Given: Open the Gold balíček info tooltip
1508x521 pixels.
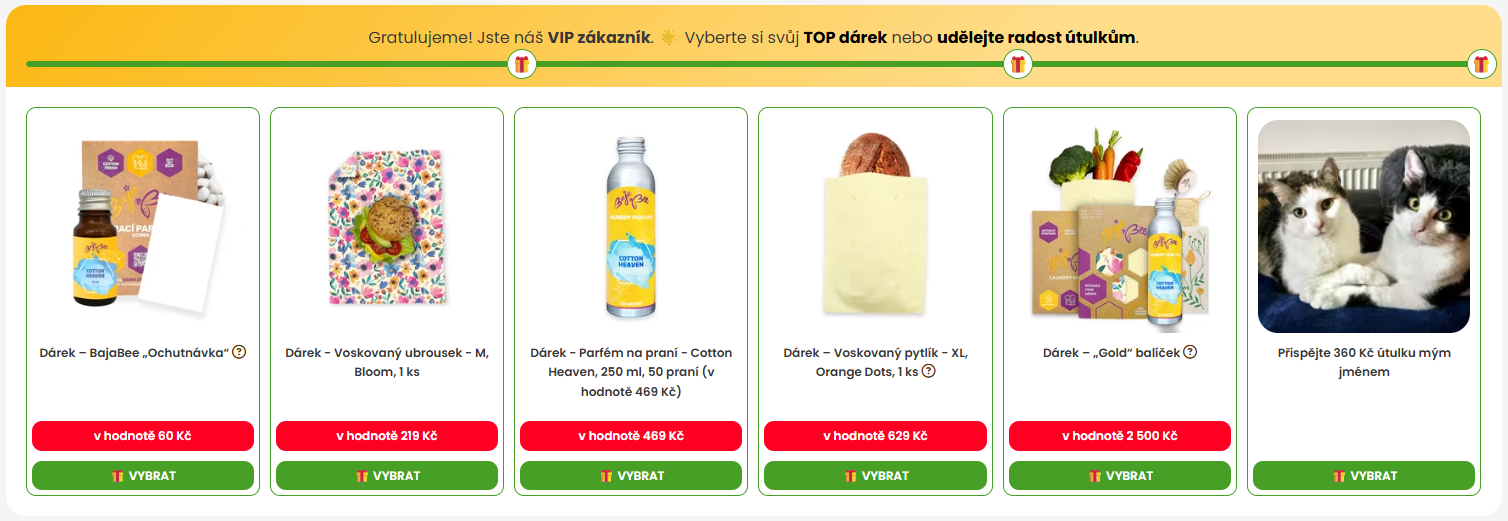Looking at the screenshot, I should pyautogui.click(x=1190, y=352).
